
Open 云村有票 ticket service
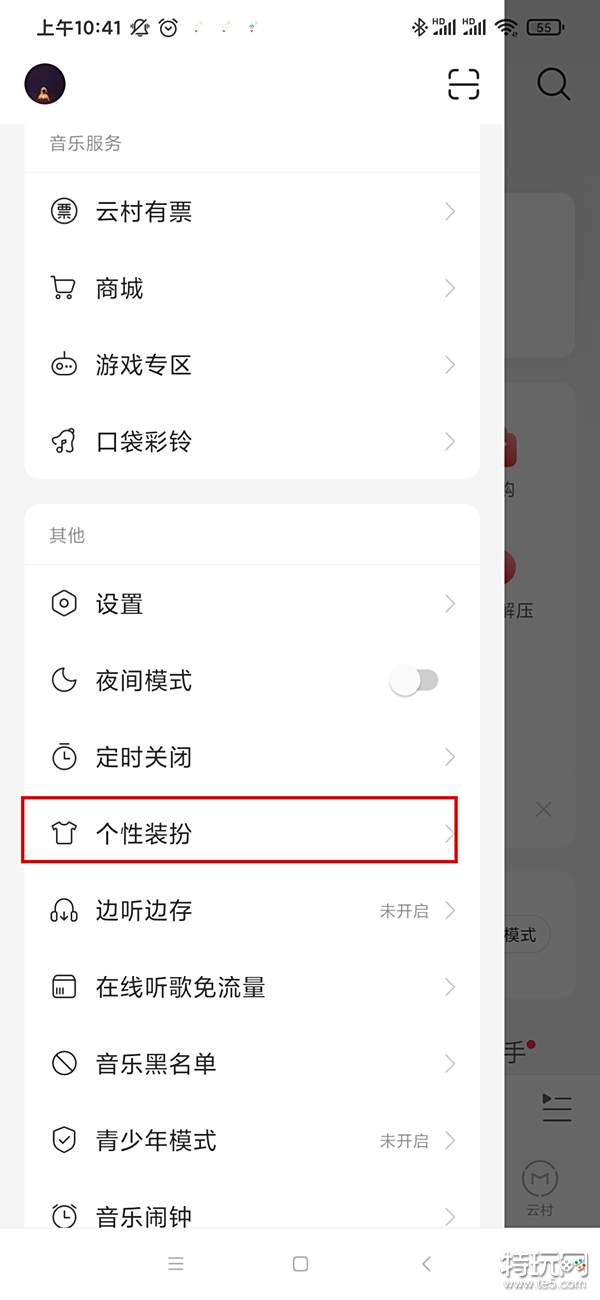tap(252, 211)
